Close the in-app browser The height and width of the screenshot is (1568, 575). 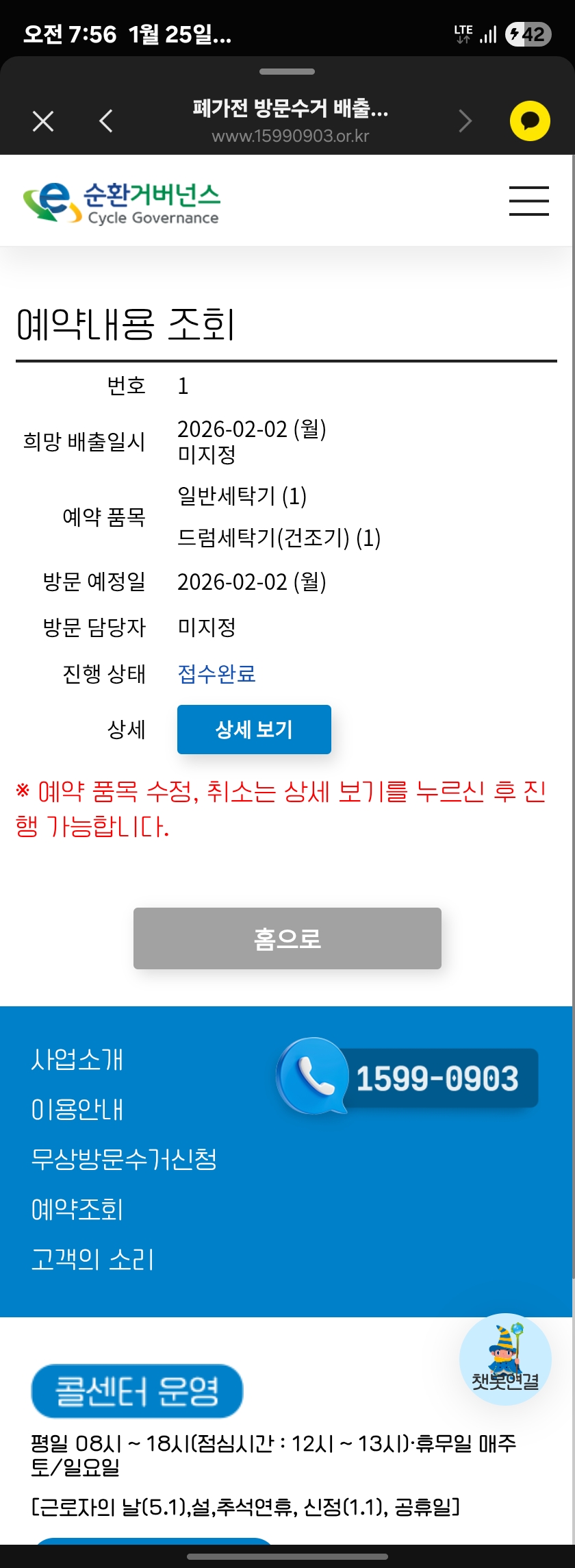pyautogui.click(x=43, y=121)
